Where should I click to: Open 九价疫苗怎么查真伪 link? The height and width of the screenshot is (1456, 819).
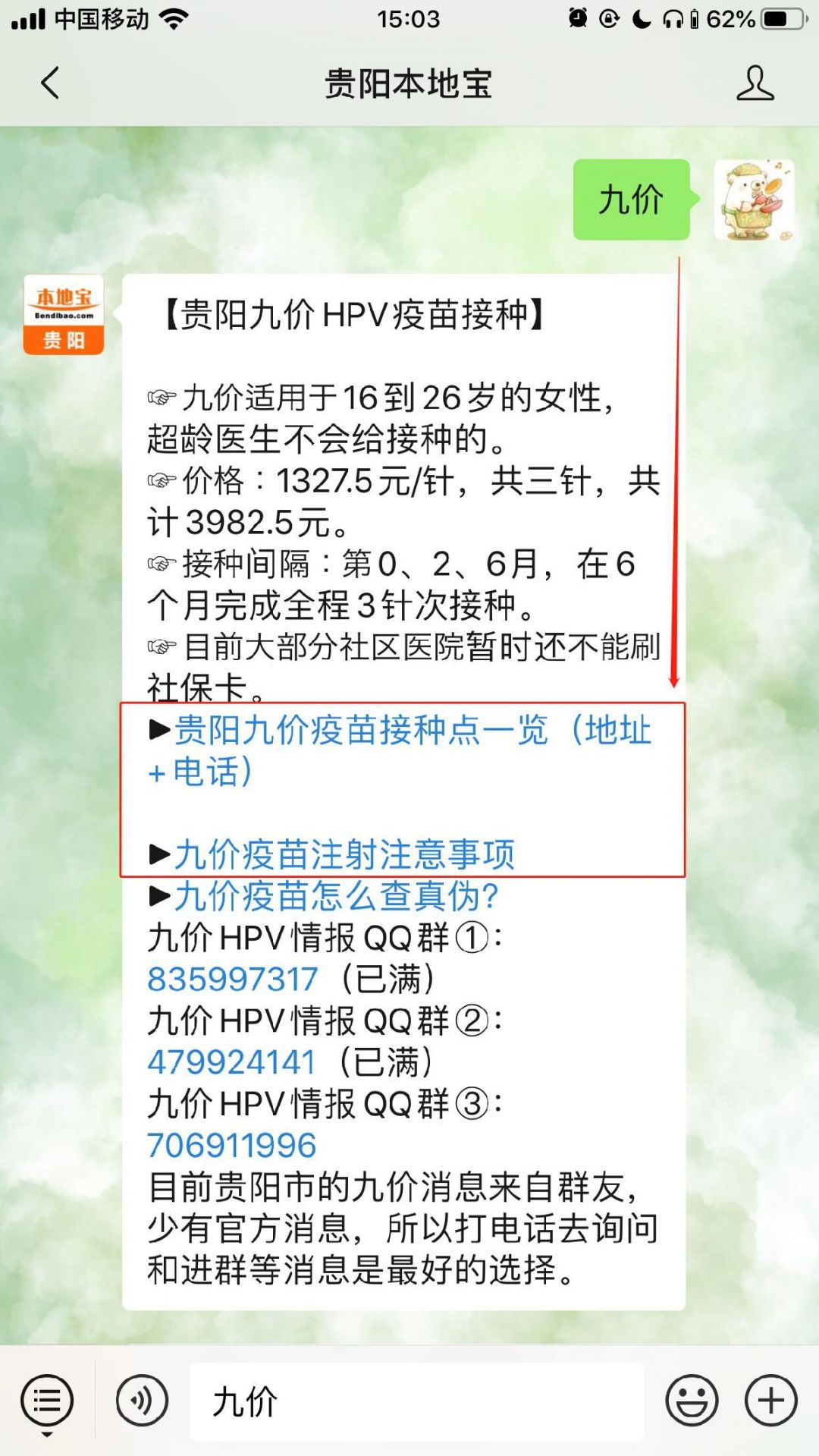pyautogui.click(x=337, y=896)
